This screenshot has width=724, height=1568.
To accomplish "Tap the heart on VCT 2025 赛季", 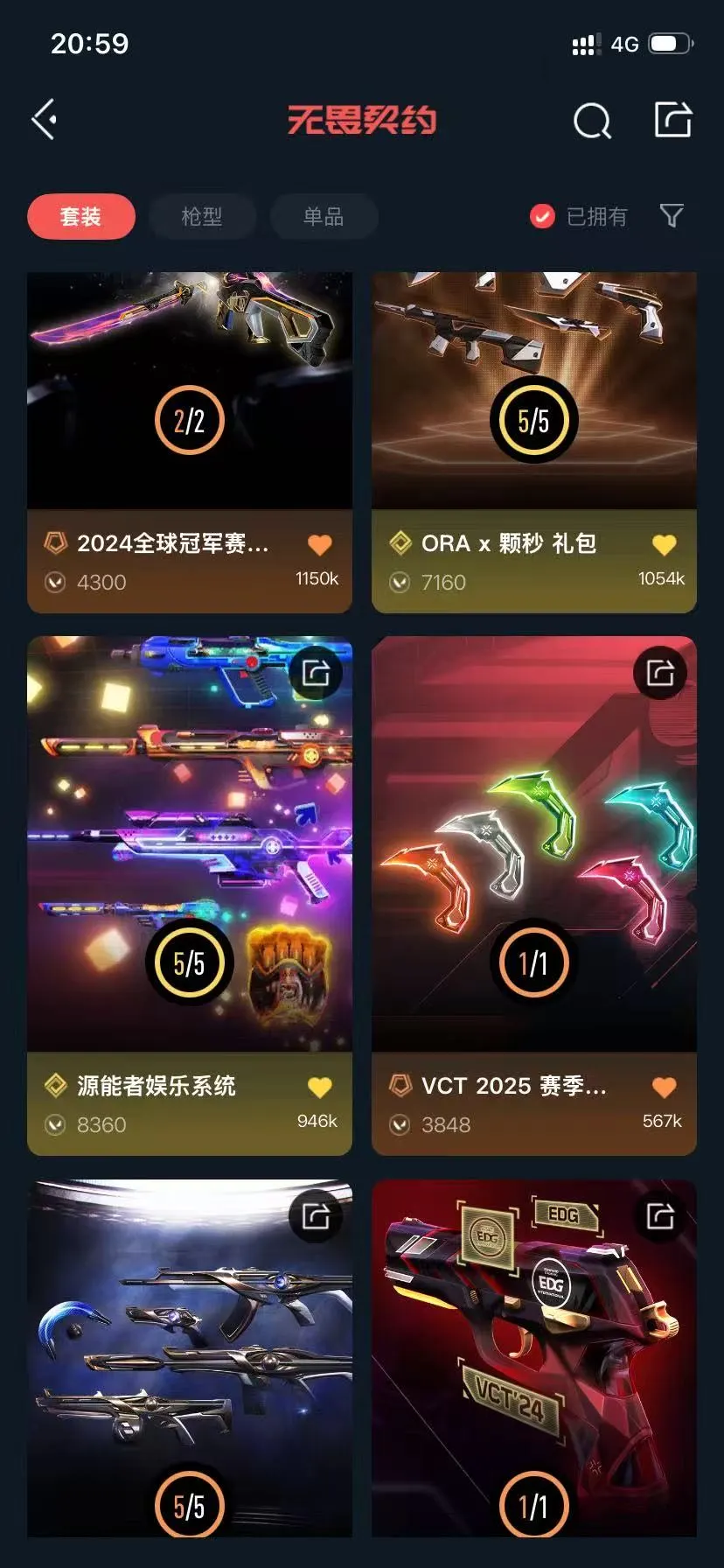I will [x=665, y=1087].
